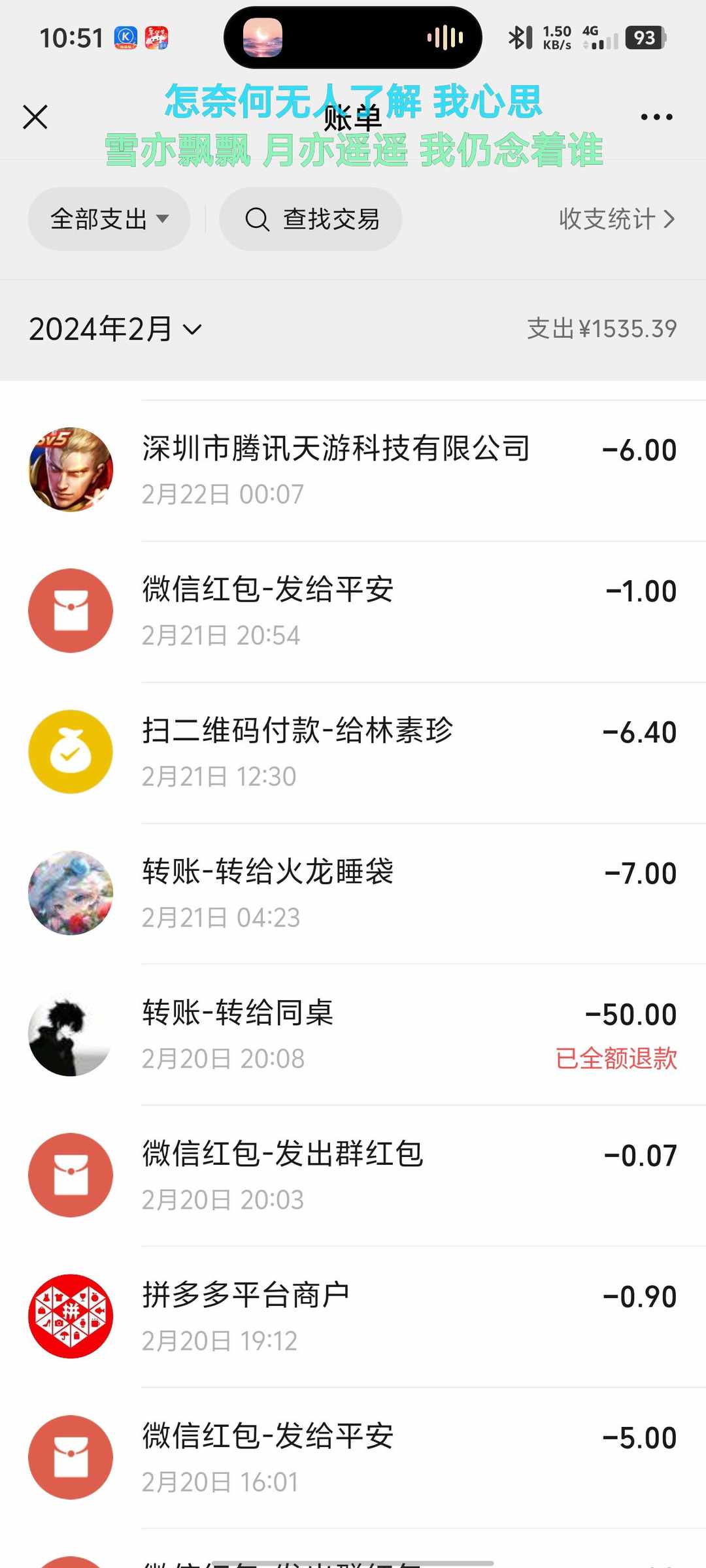Tap the red envelope icon beside 发给平安
The width and height of the screenshot is (706, 1568).
pyautogui.click(x=70, y=610)
